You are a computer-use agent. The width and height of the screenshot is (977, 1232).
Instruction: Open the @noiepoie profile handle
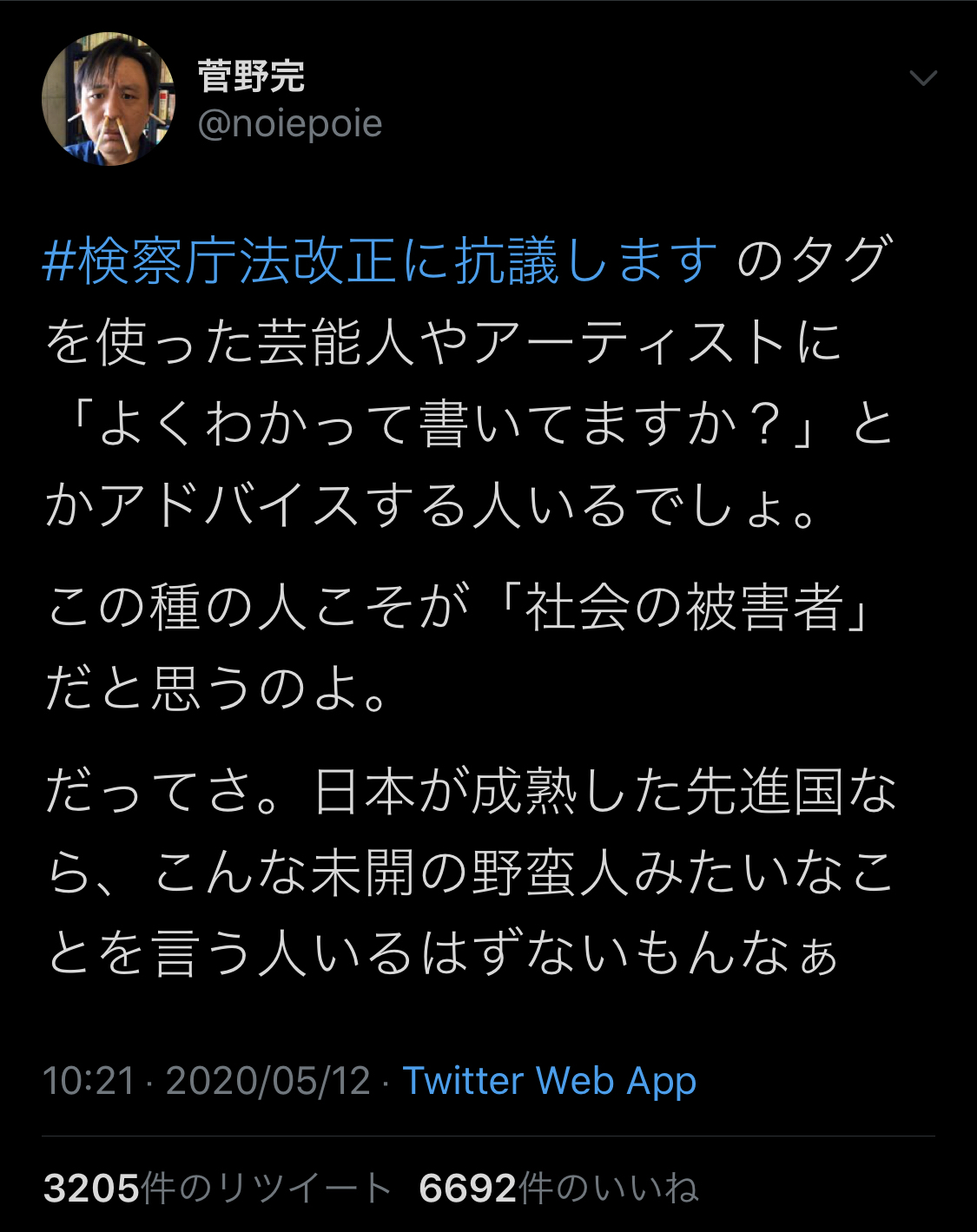290,124
